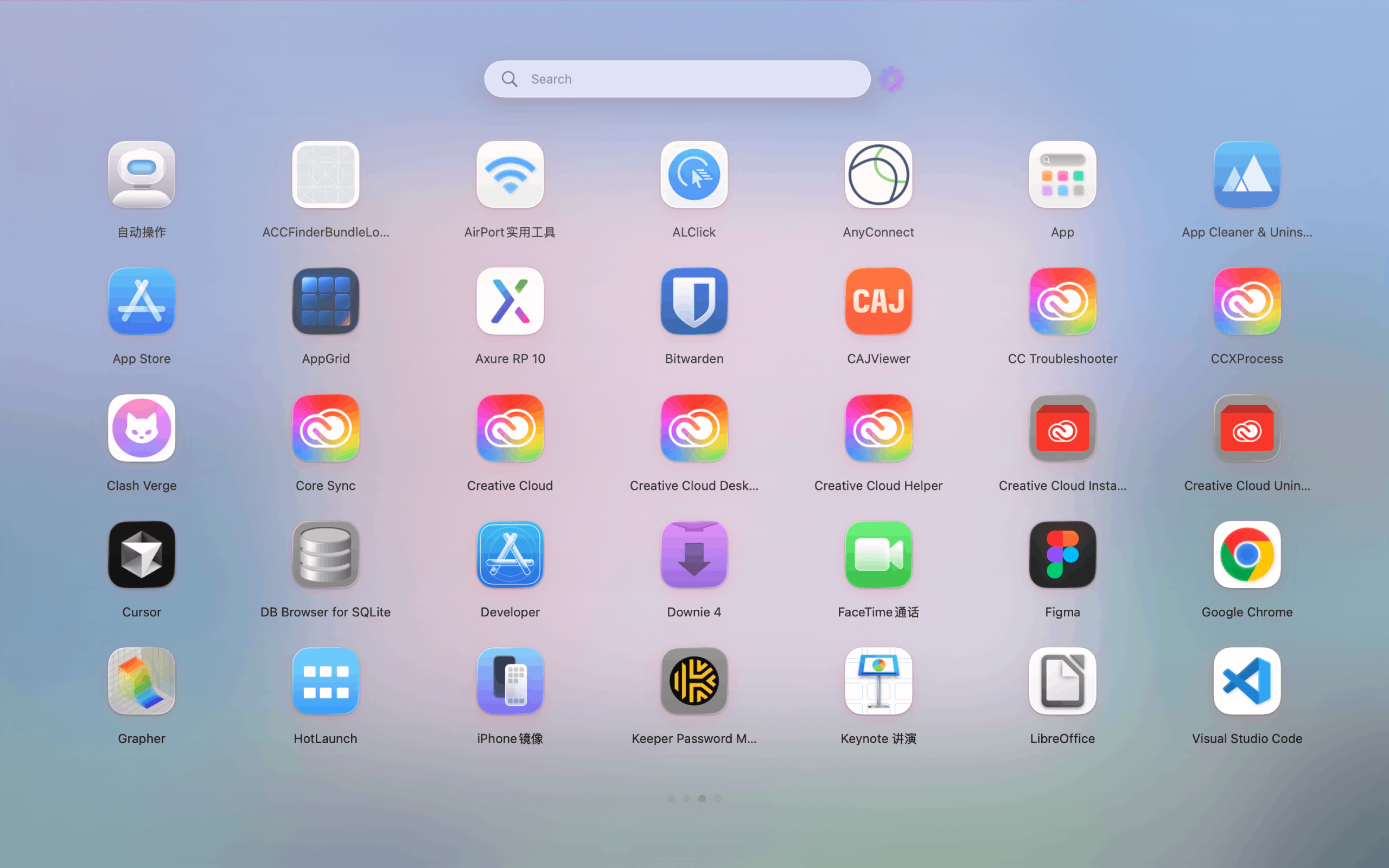The height and width of the screenshot is (868, 1389).
Task: Open the settings gear beside search
Action: tap(891, 79)
